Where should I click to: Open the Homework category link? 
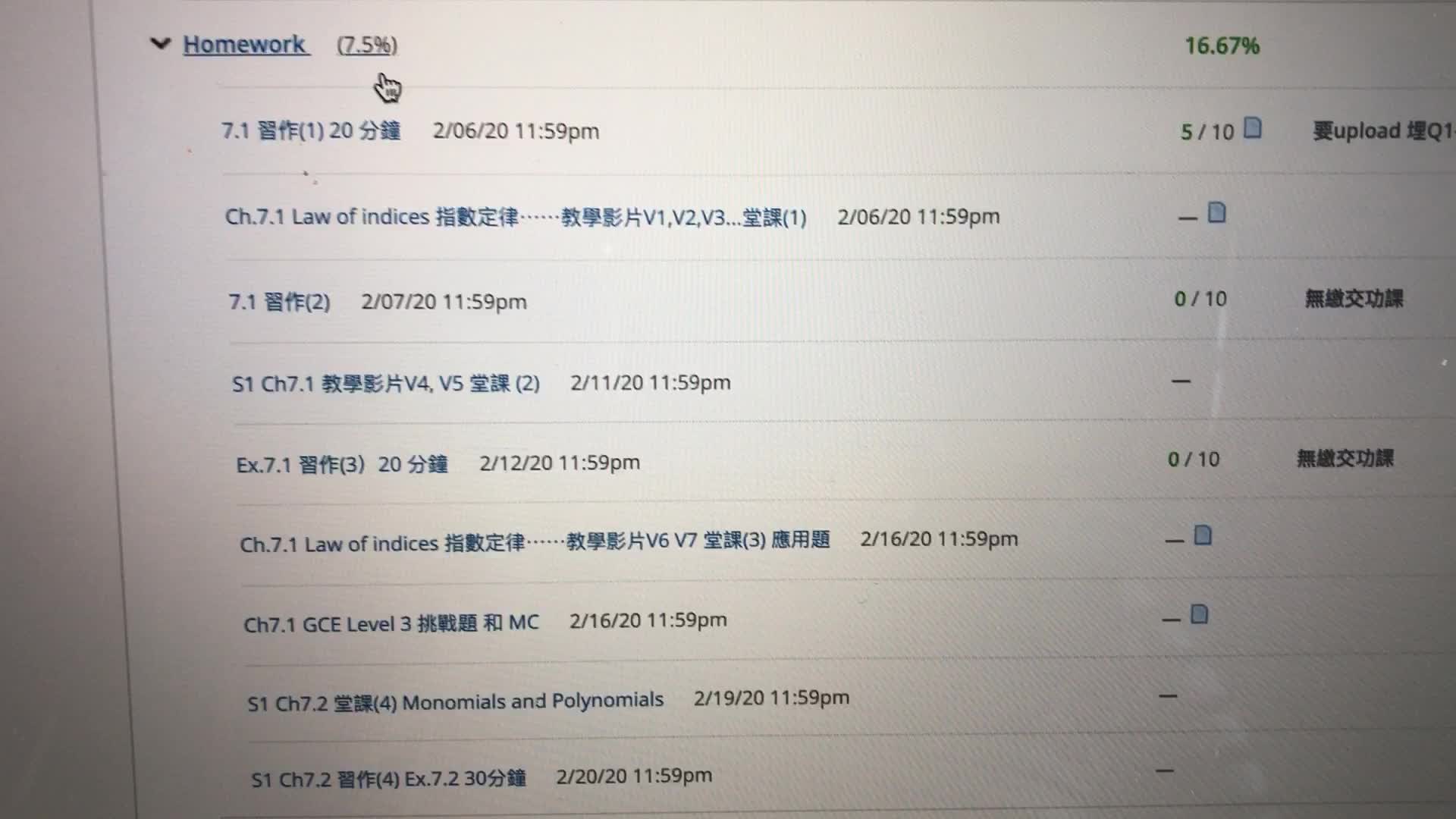coord(244,45)
